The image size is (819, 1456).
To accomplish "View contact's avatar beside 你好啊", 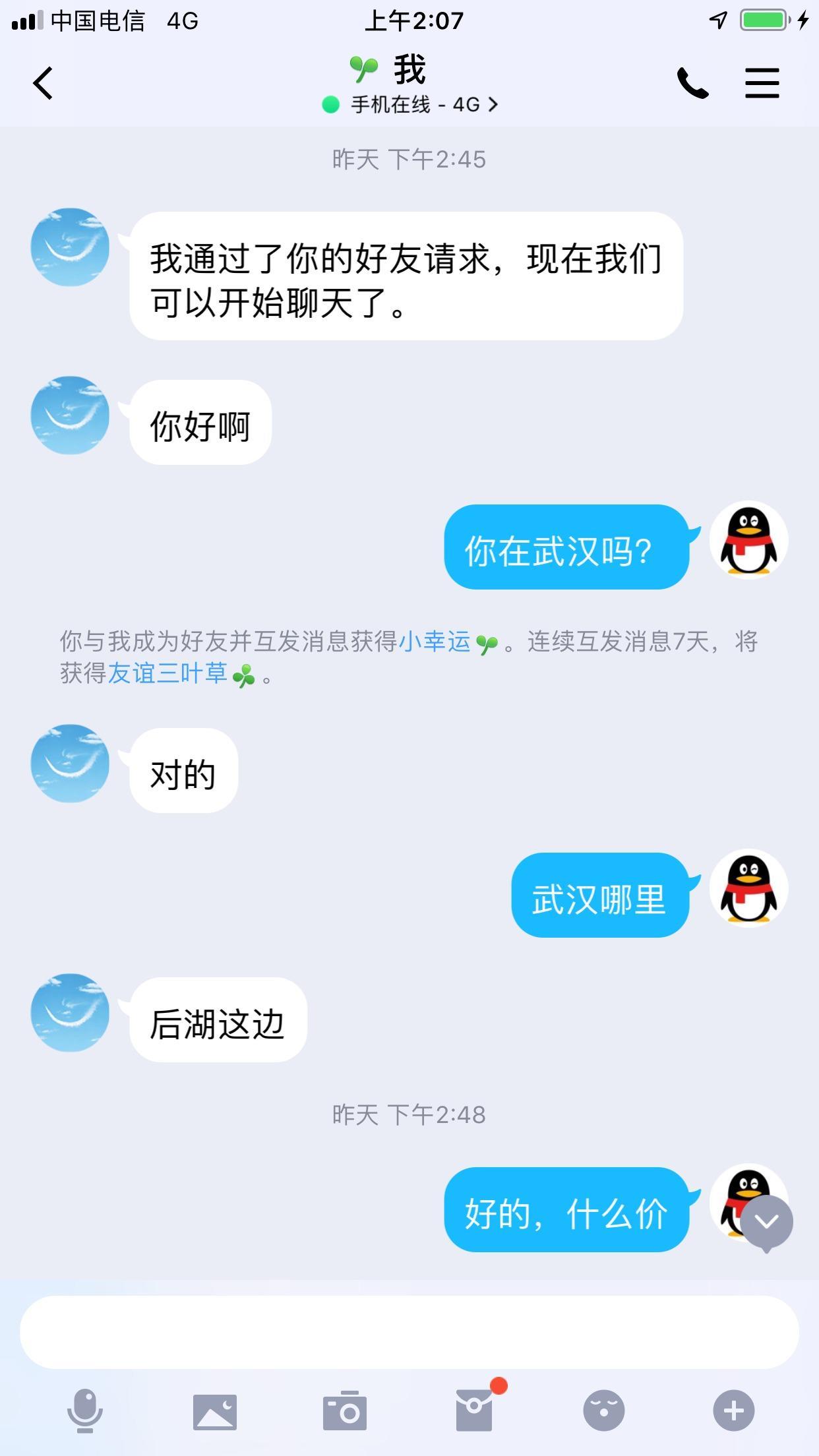I will click(x=70, y=415).
